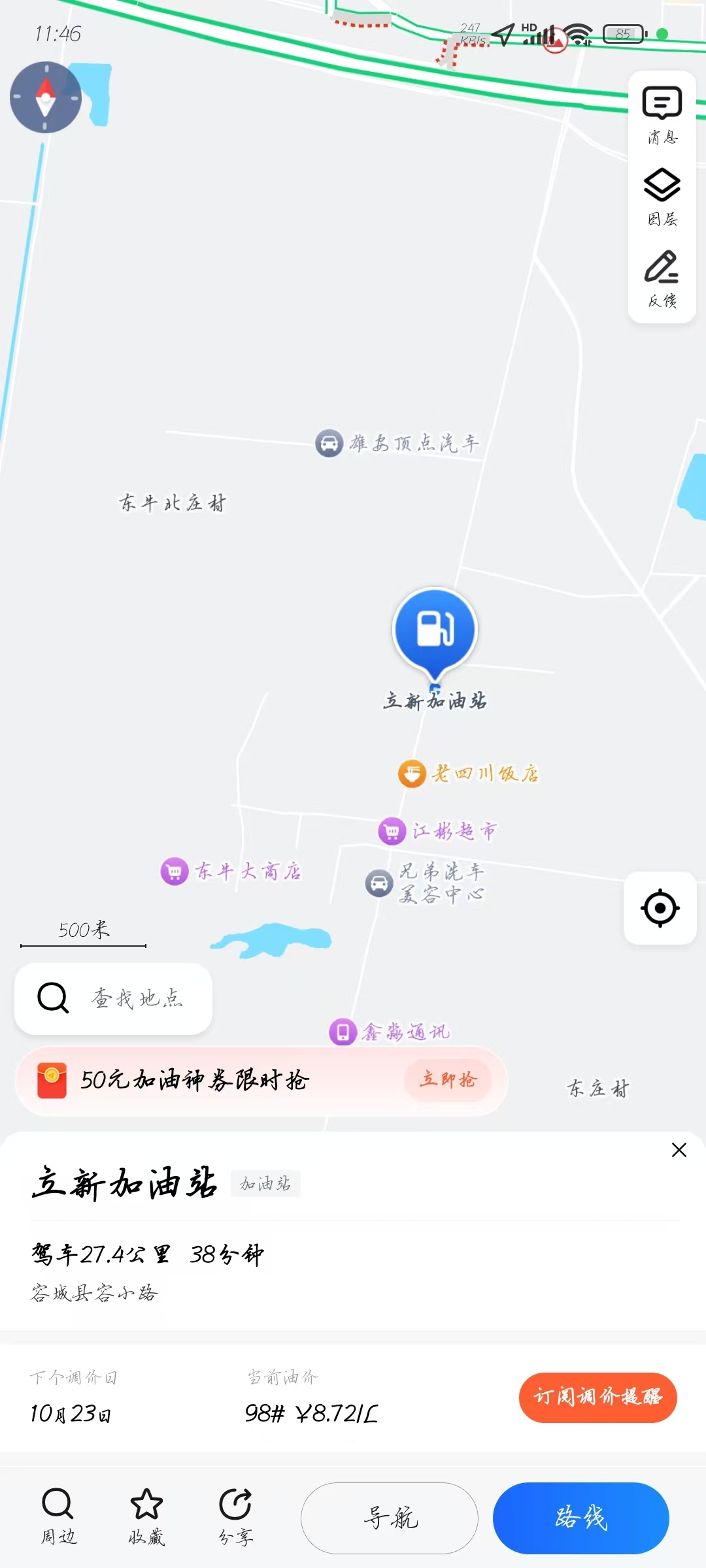Start 导航 navigation to the station
The image size is (706, 1568).
tap(390, 1518)
